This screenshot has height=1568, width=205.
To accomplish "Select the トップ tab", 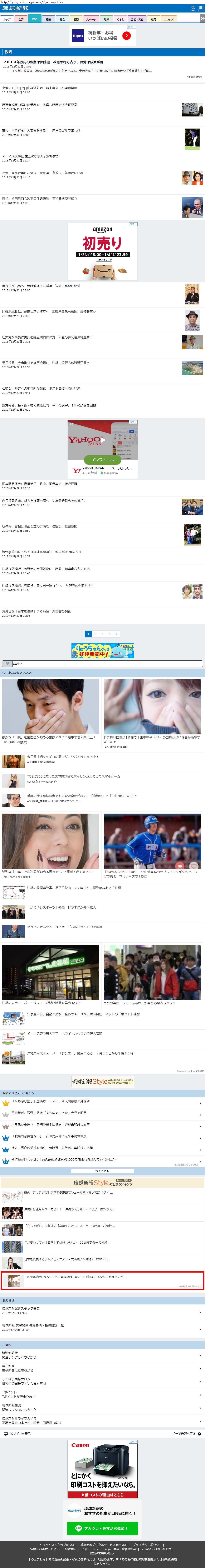I will (7, 19).
